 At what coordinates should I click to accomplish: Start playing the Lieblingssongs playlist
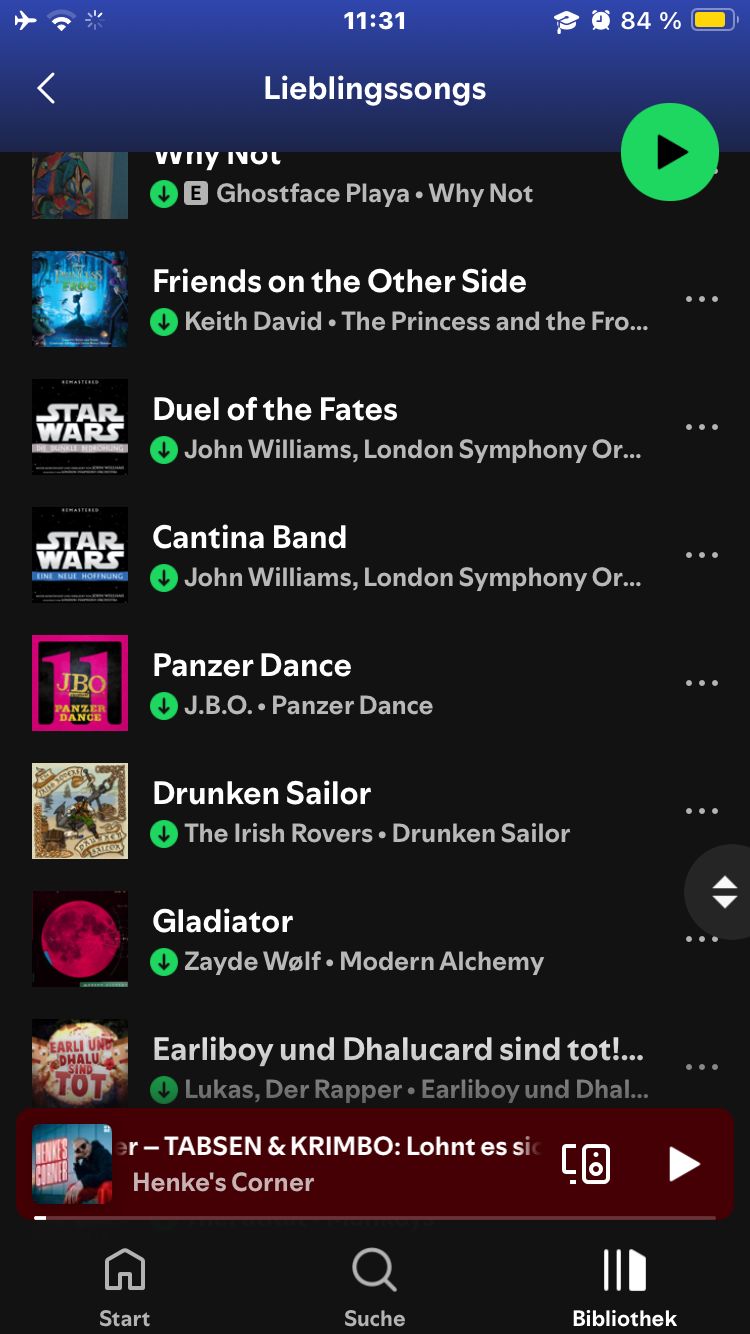669,152
